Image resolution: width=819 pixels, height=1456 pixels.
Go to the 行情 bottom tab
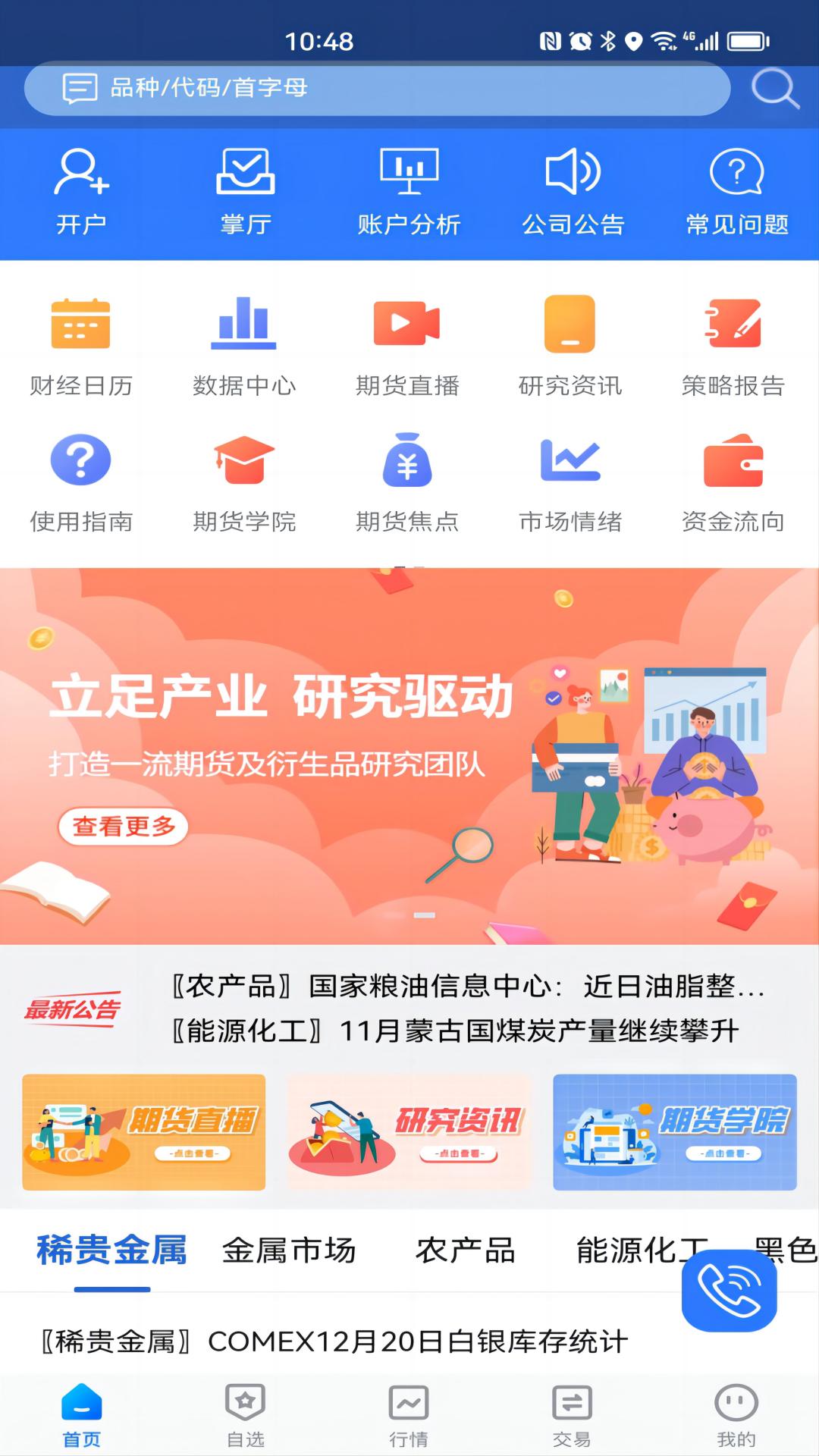(x=409, y=1416)
